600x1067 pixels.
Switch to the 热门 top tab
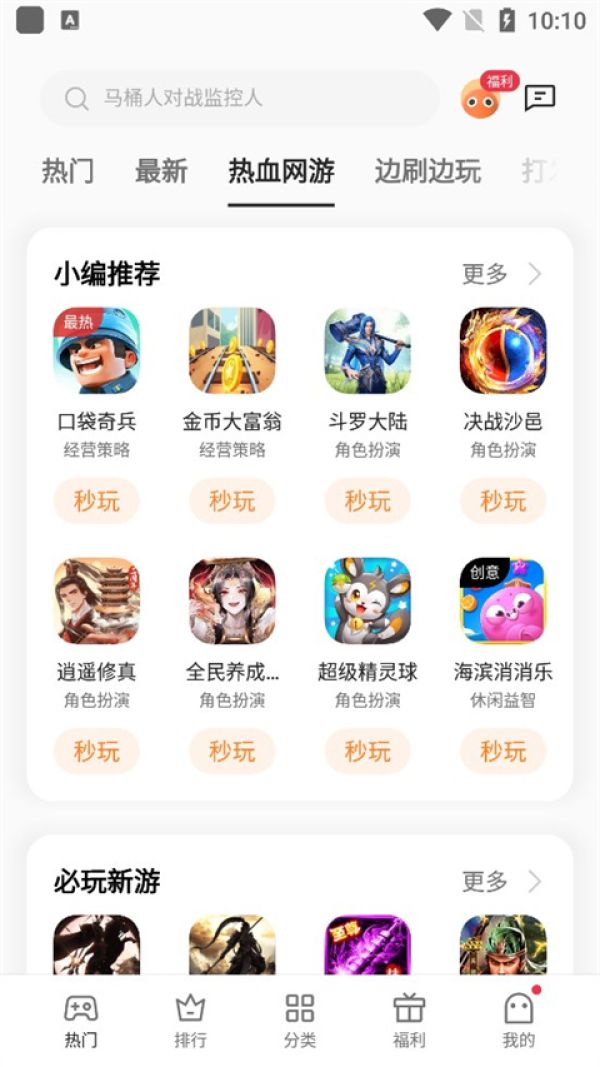tap(68, 171)
